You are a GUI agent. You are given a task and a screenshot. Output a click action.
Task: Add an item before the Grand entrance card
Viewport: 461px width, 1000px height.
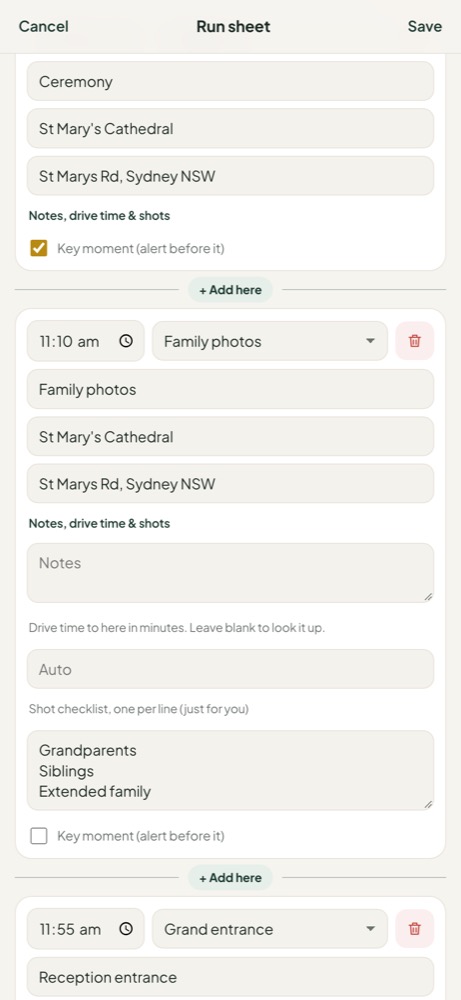[x=230, y=878]
